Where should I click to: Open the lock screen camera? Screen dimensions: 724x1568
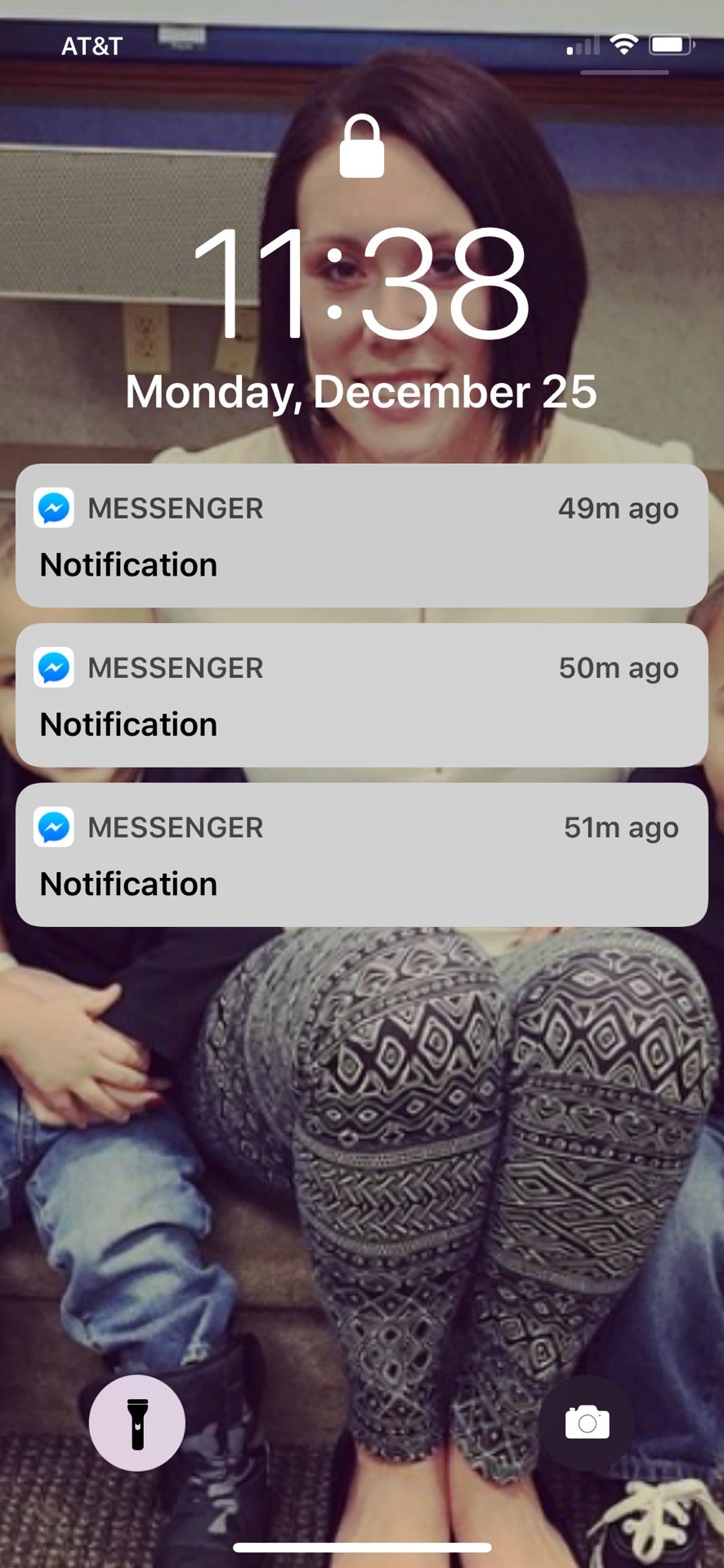(x=587, y=1423)
